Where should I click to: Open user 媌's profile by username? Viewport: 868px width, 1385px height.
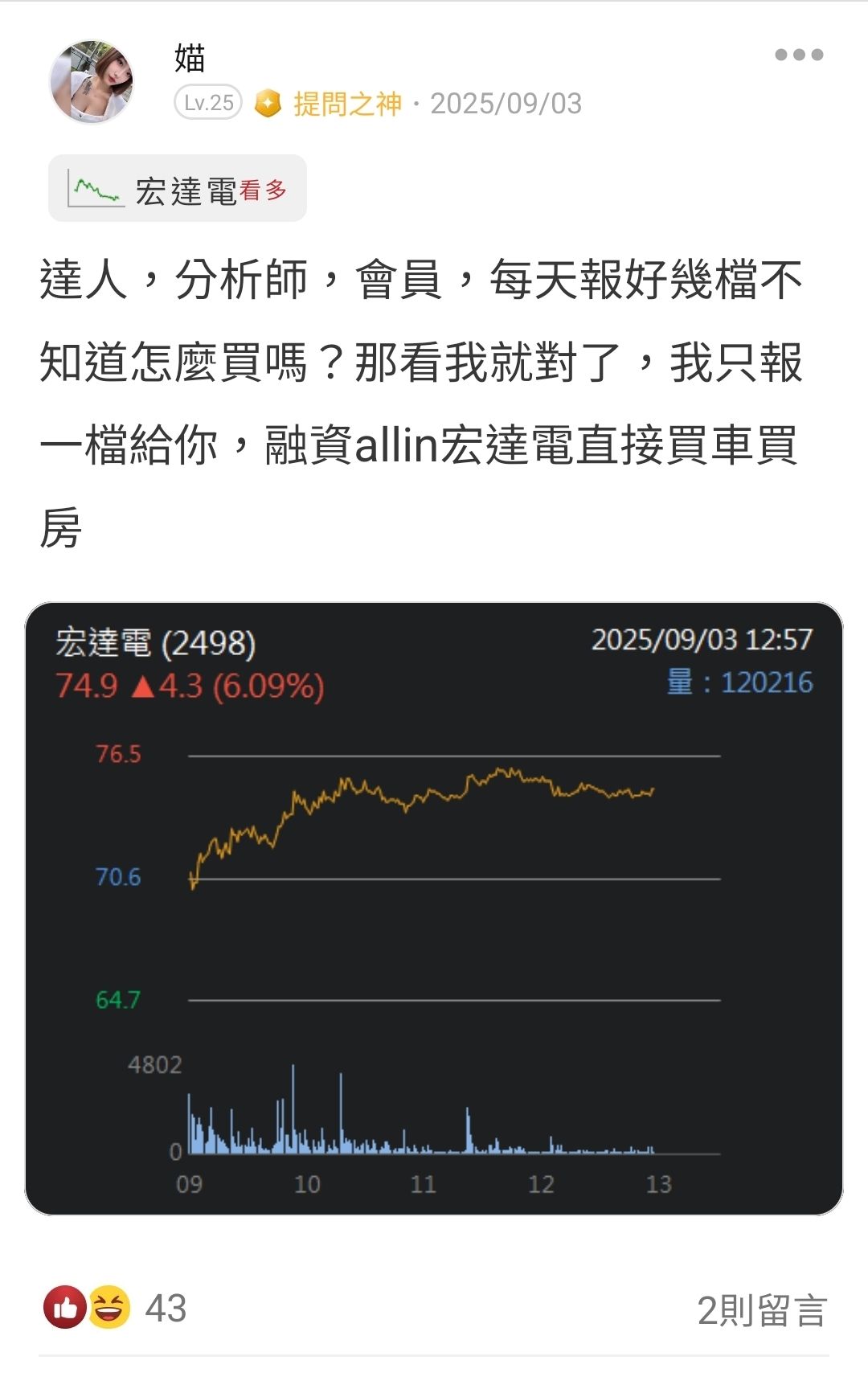click(190, 59)
